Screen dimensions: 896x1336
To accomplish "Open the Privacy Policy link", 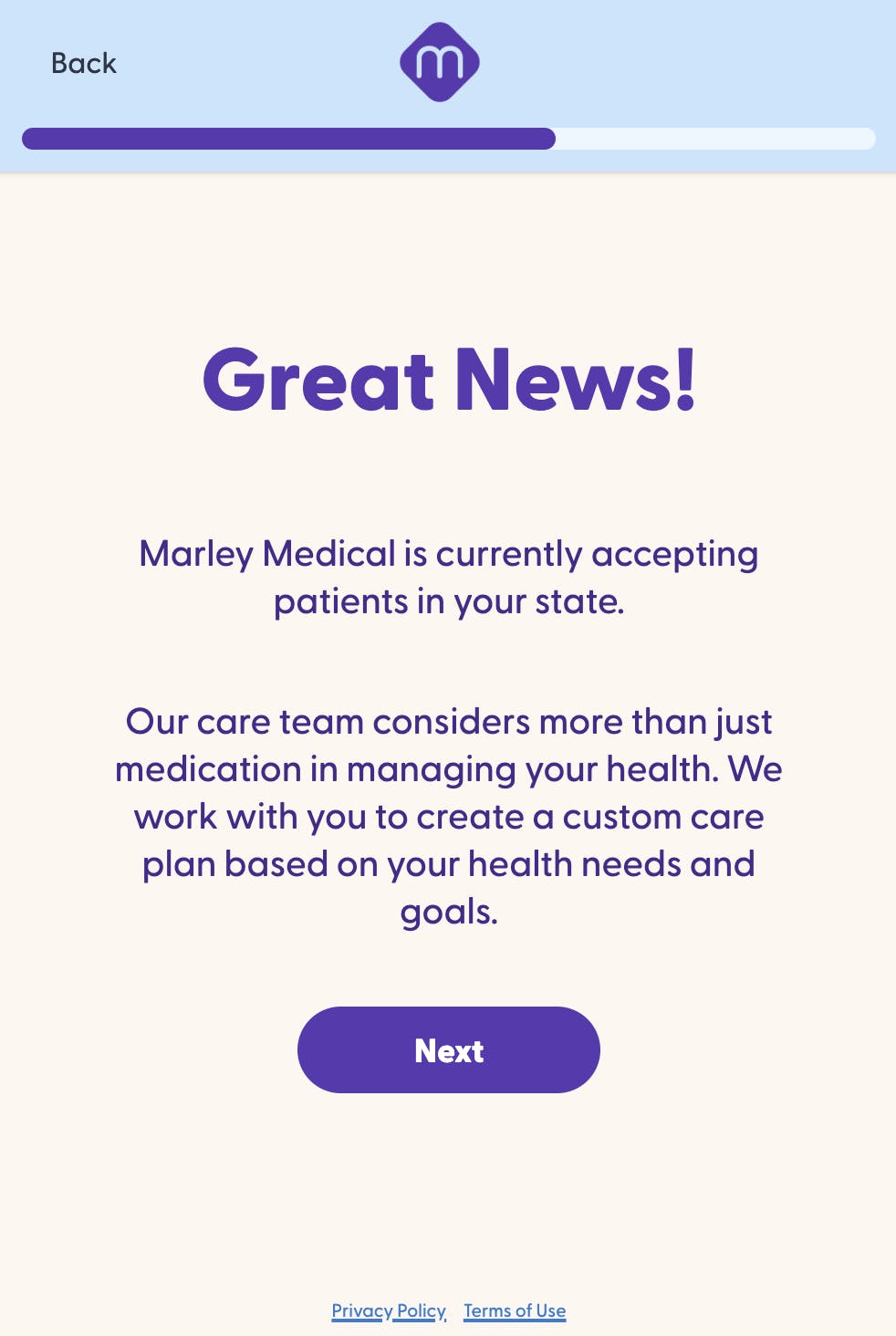I will [x=389, y=1310].
